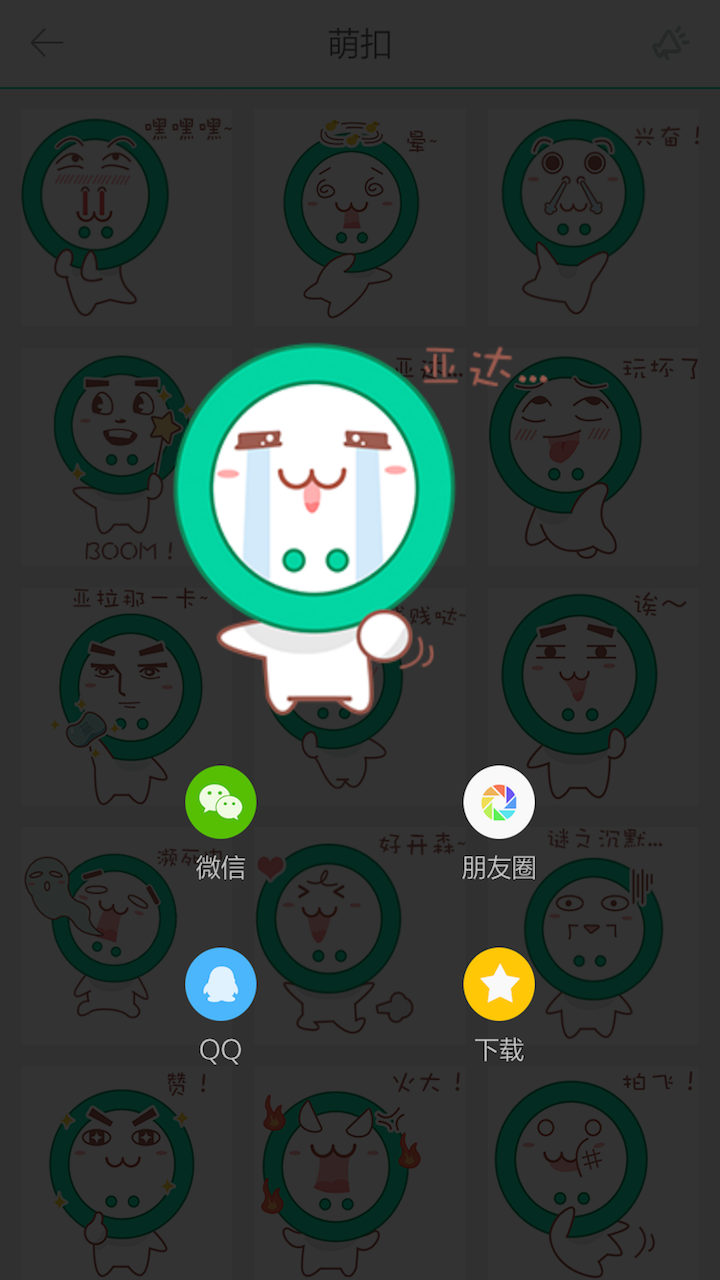Tap the back arrow in the top left

tap(47, 43)
